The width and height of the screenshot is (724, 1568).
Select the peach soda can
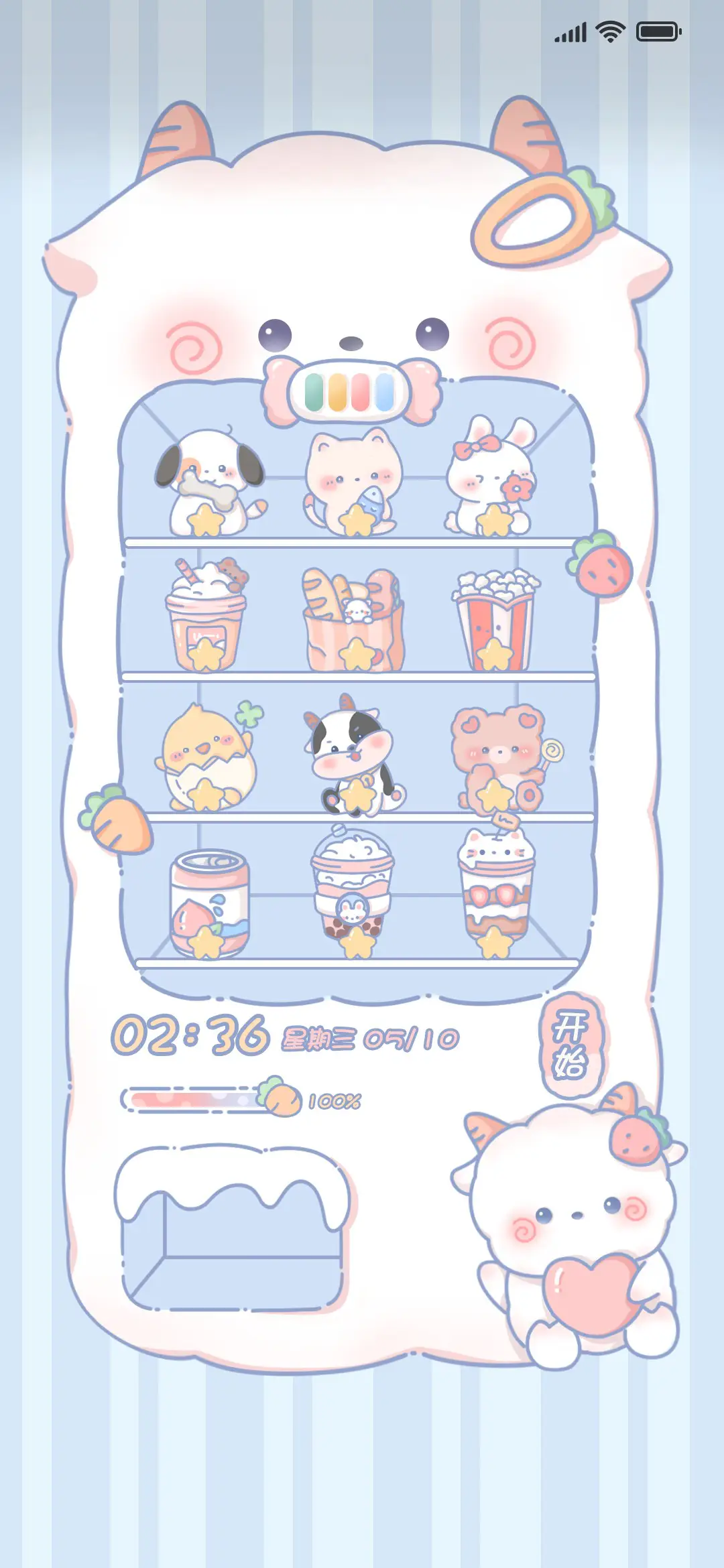pos(209,903)
